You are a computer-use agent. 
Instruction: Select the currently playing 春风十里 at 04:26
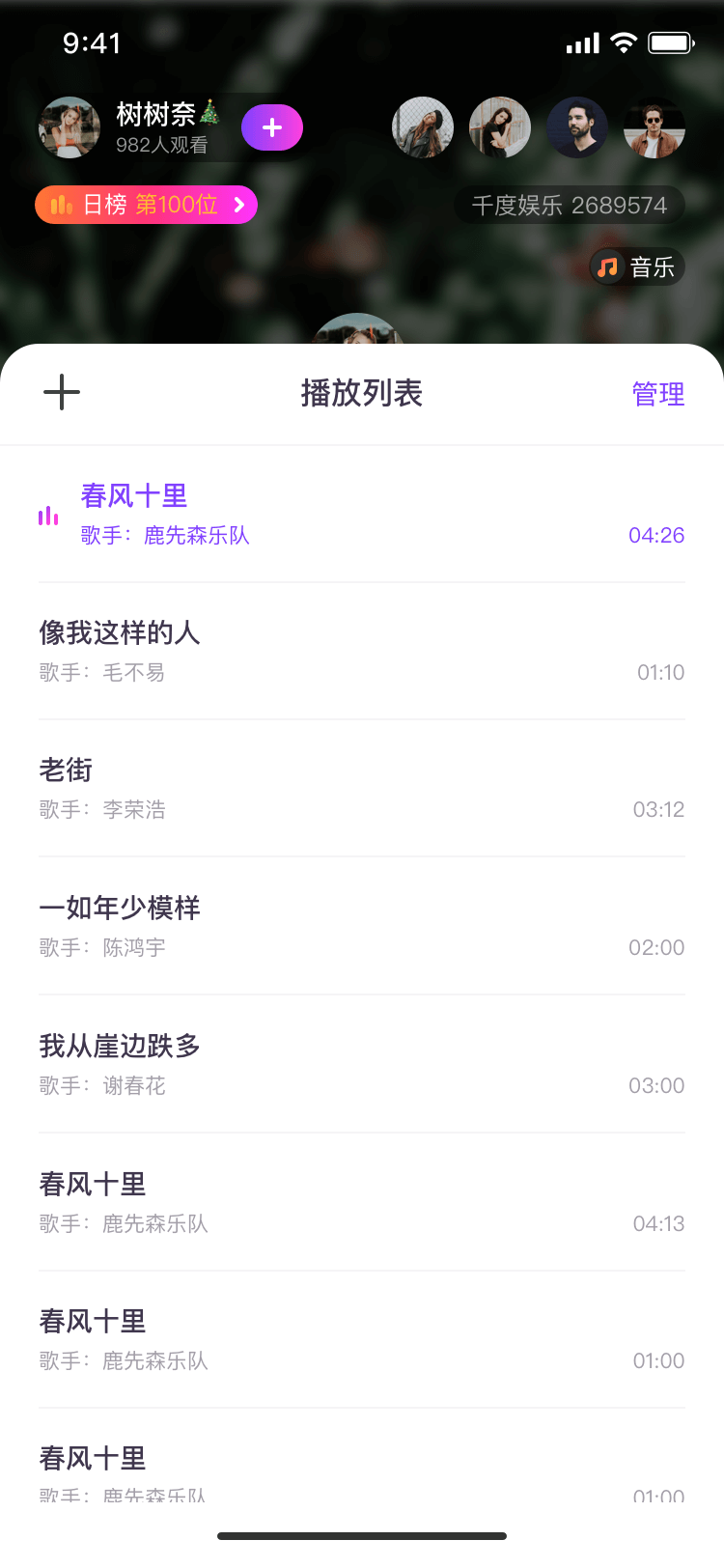pyautogui.click(x=361, y=514)
